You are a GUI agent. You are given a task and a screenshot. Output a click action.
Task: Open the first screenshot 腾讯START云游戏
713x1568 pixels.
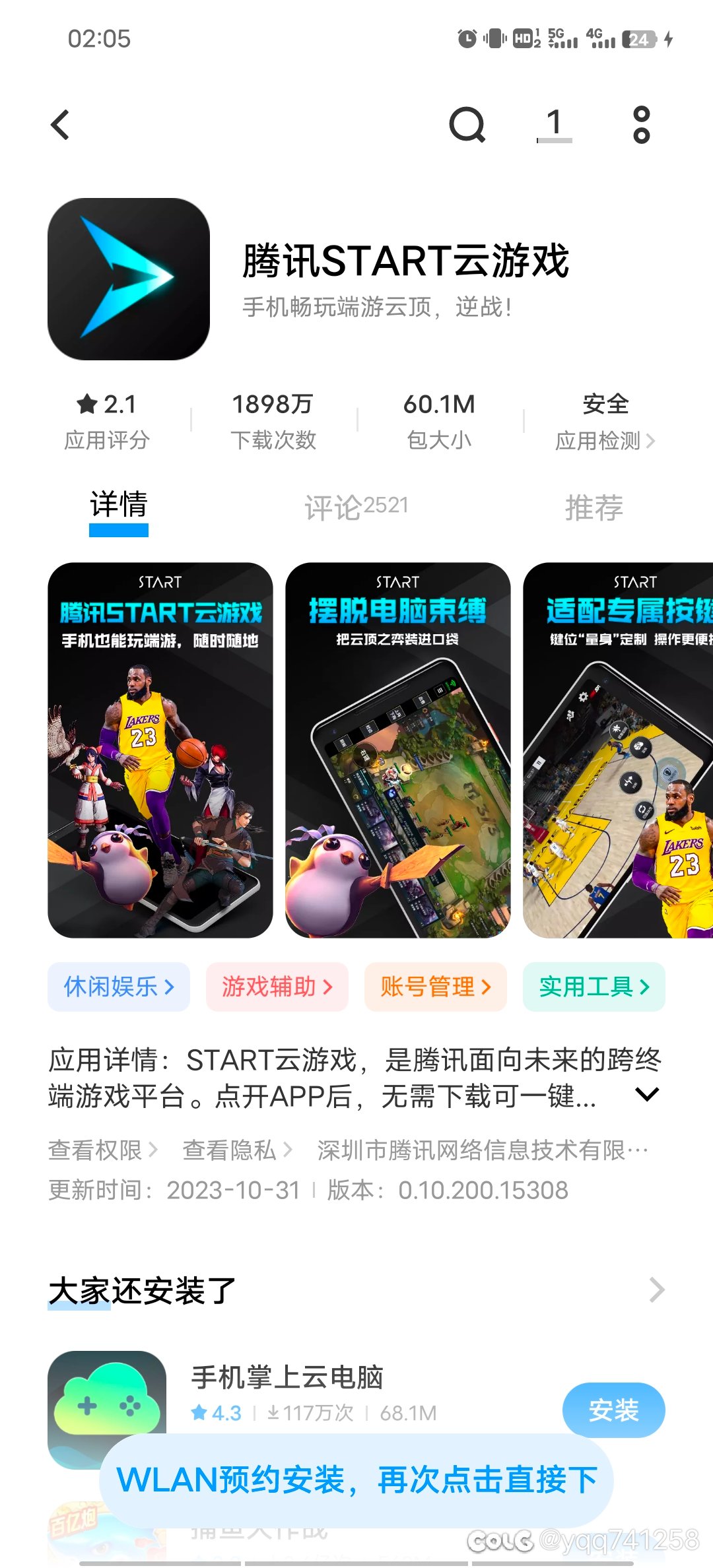click(x=160, y=750)
